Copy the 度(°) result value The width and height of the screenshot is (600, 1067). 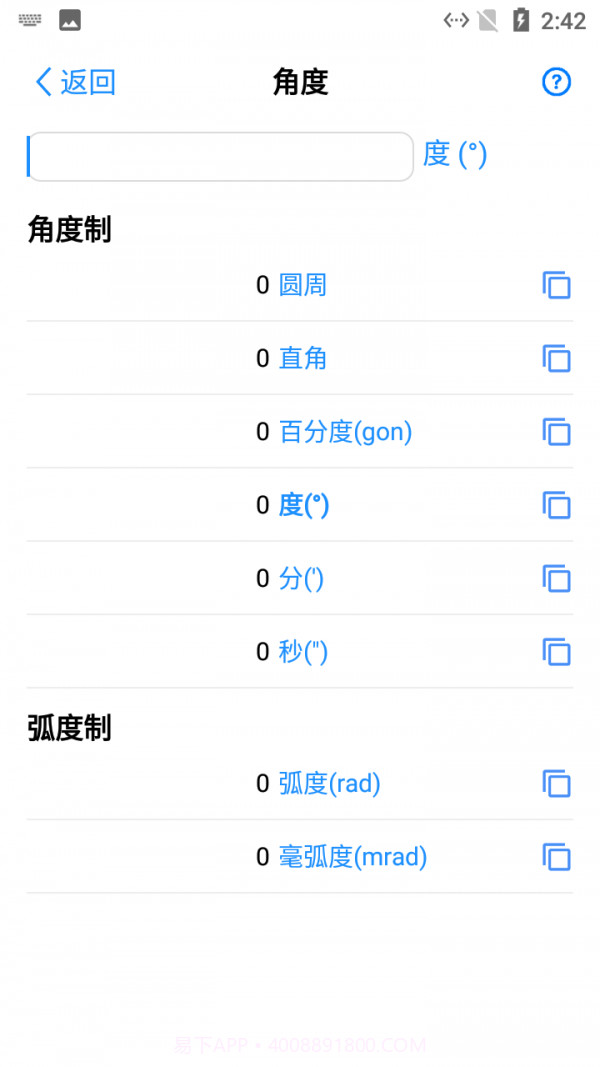coord(556,505)
